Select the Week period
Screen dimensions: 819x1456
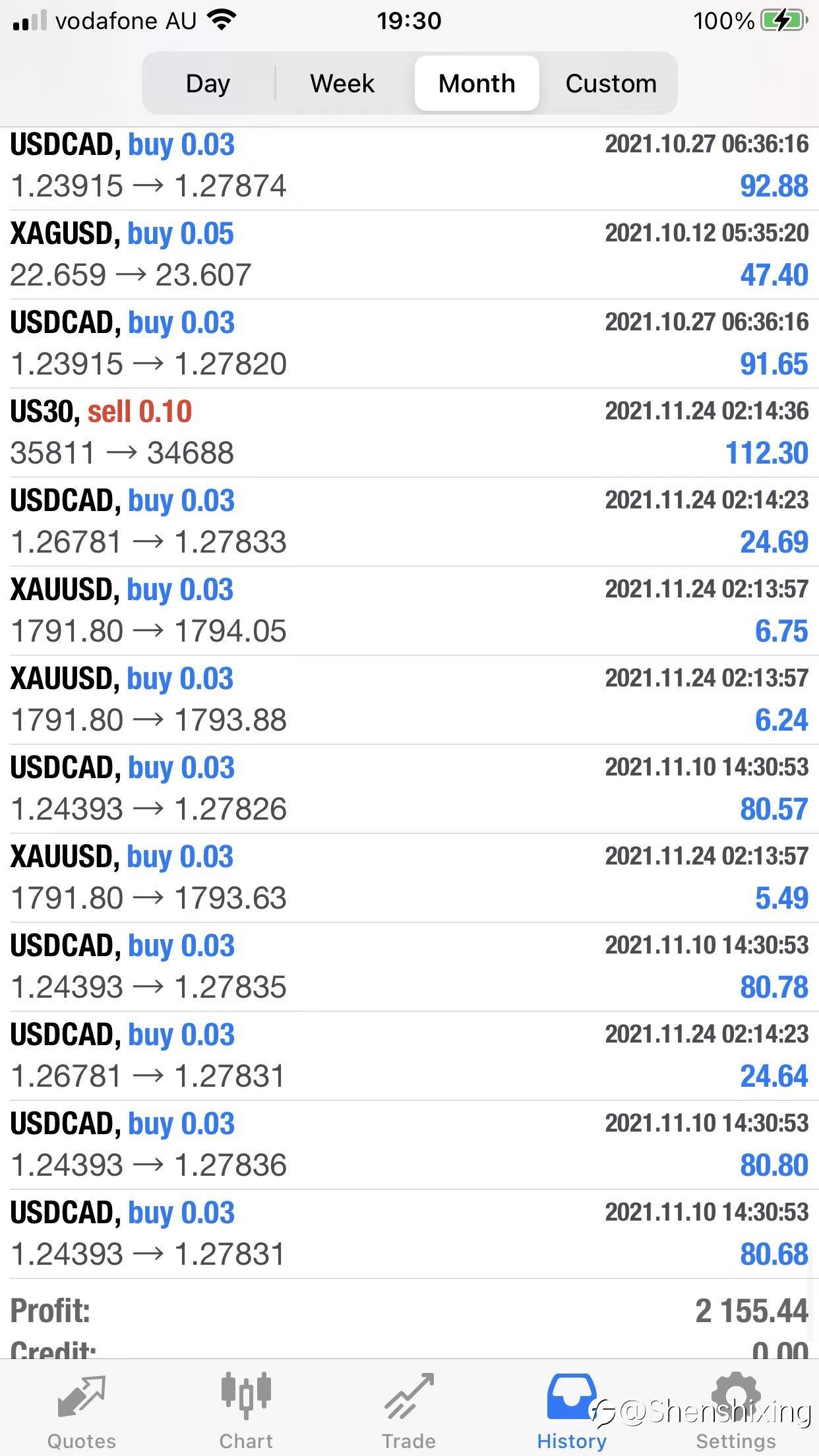(342, 83)
